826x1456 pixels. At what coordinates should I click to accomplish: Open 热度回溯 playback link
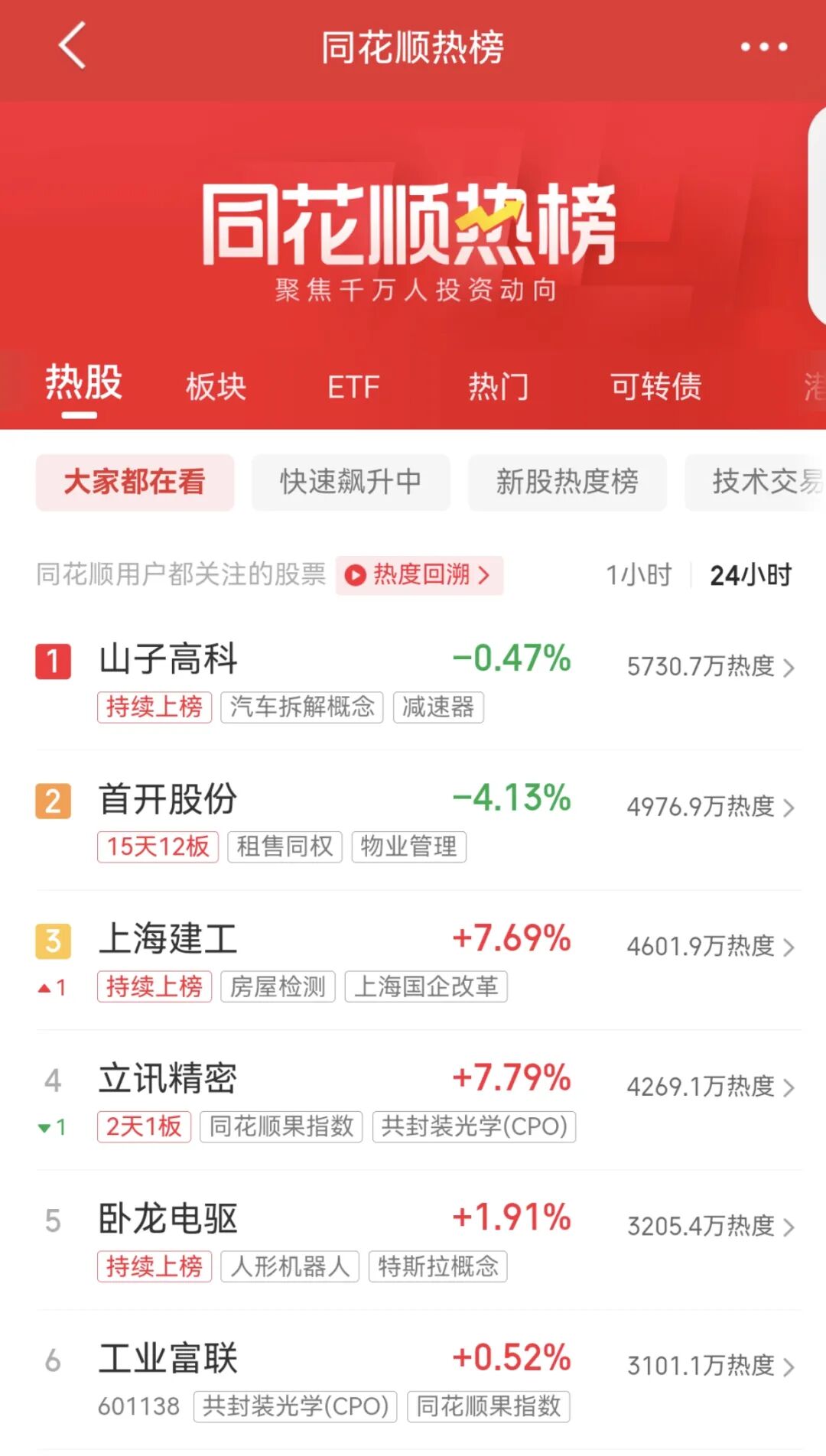click(x=419, y=575)
